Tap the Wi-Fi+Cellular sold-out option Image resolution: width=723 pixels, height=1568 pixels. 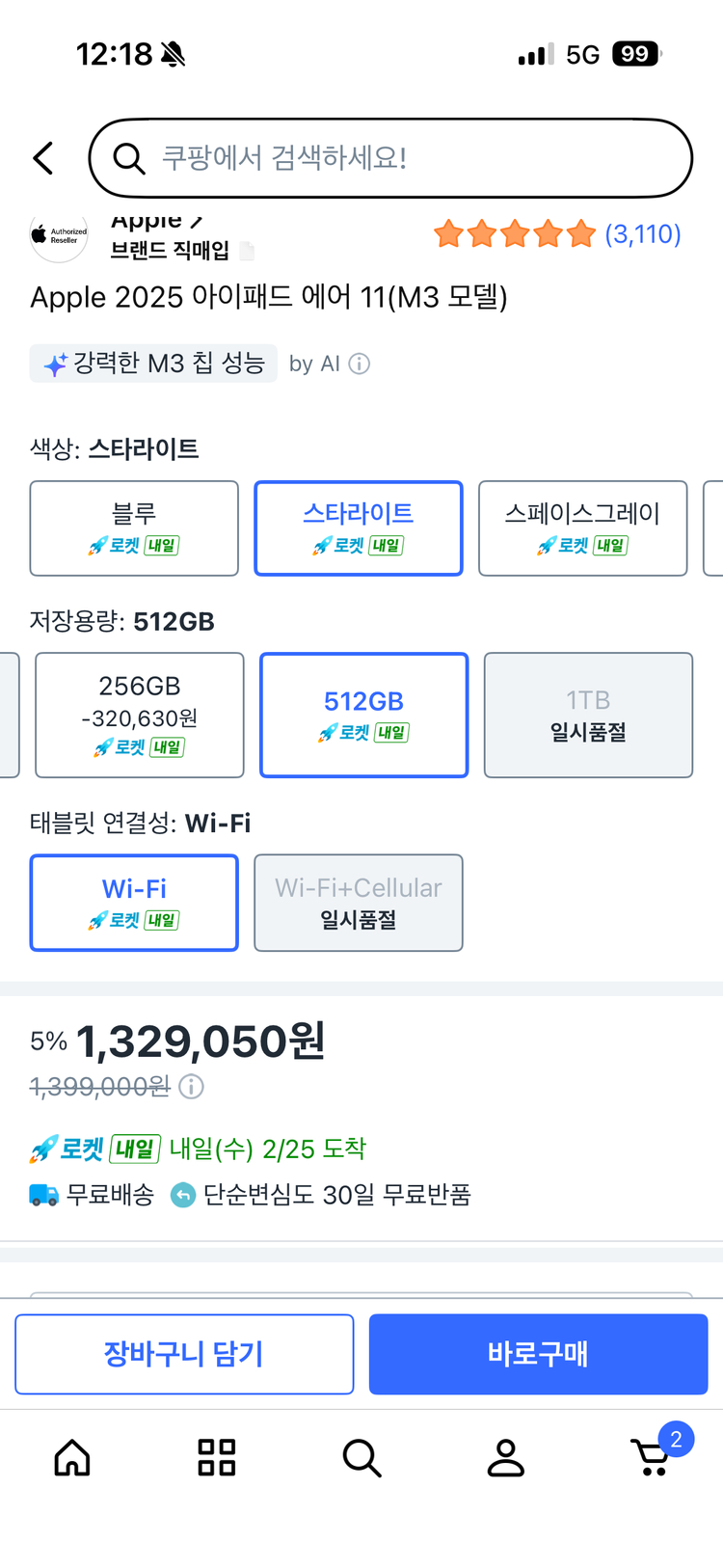(x=358, y=903)
